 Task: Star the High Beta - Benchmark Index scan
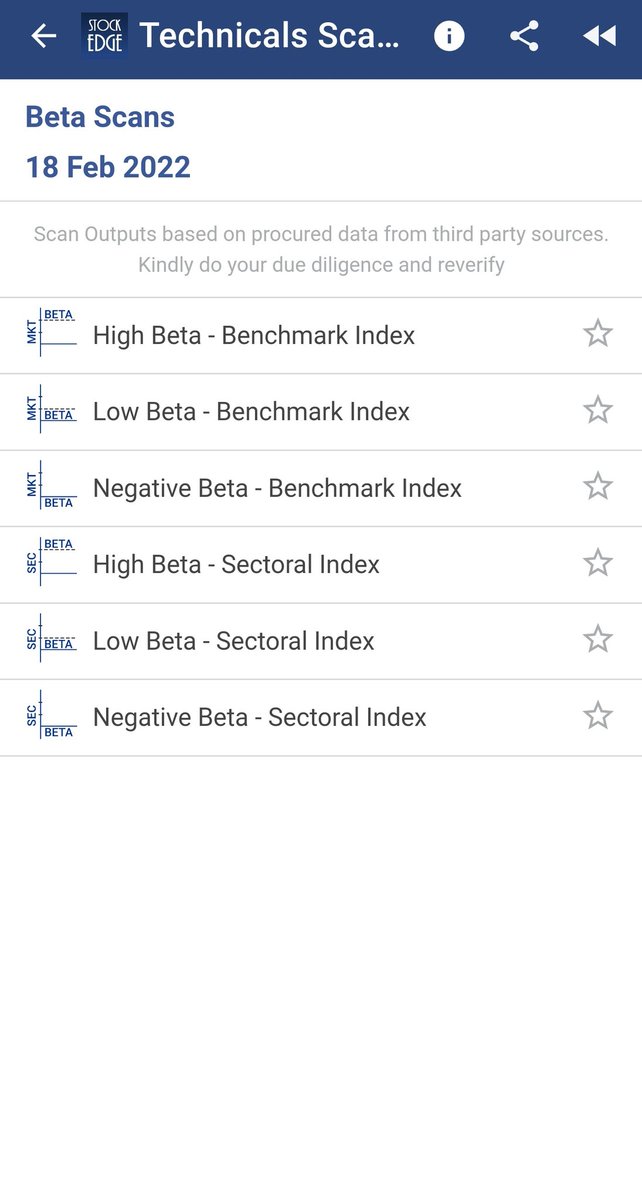coord(597,334)
